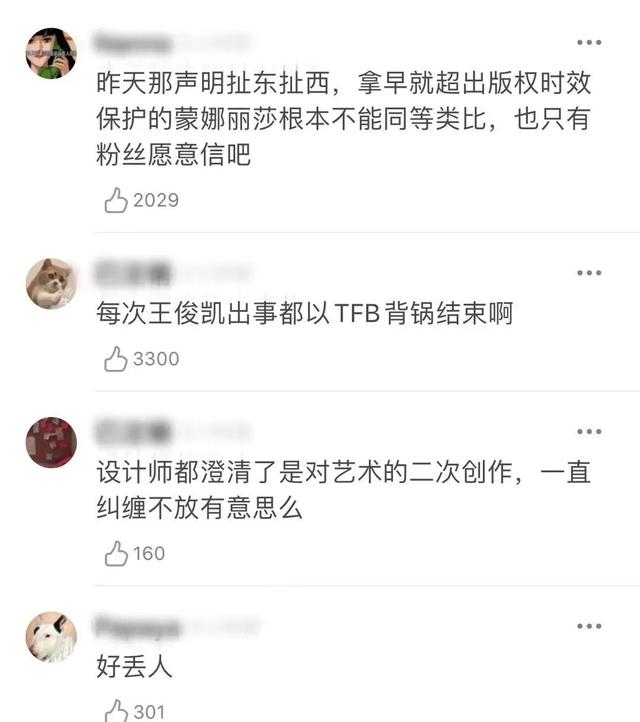Open avatar of the 设计师都澄清了 commenter
Screen dimensions: 640x722
[x=51, y=442]
